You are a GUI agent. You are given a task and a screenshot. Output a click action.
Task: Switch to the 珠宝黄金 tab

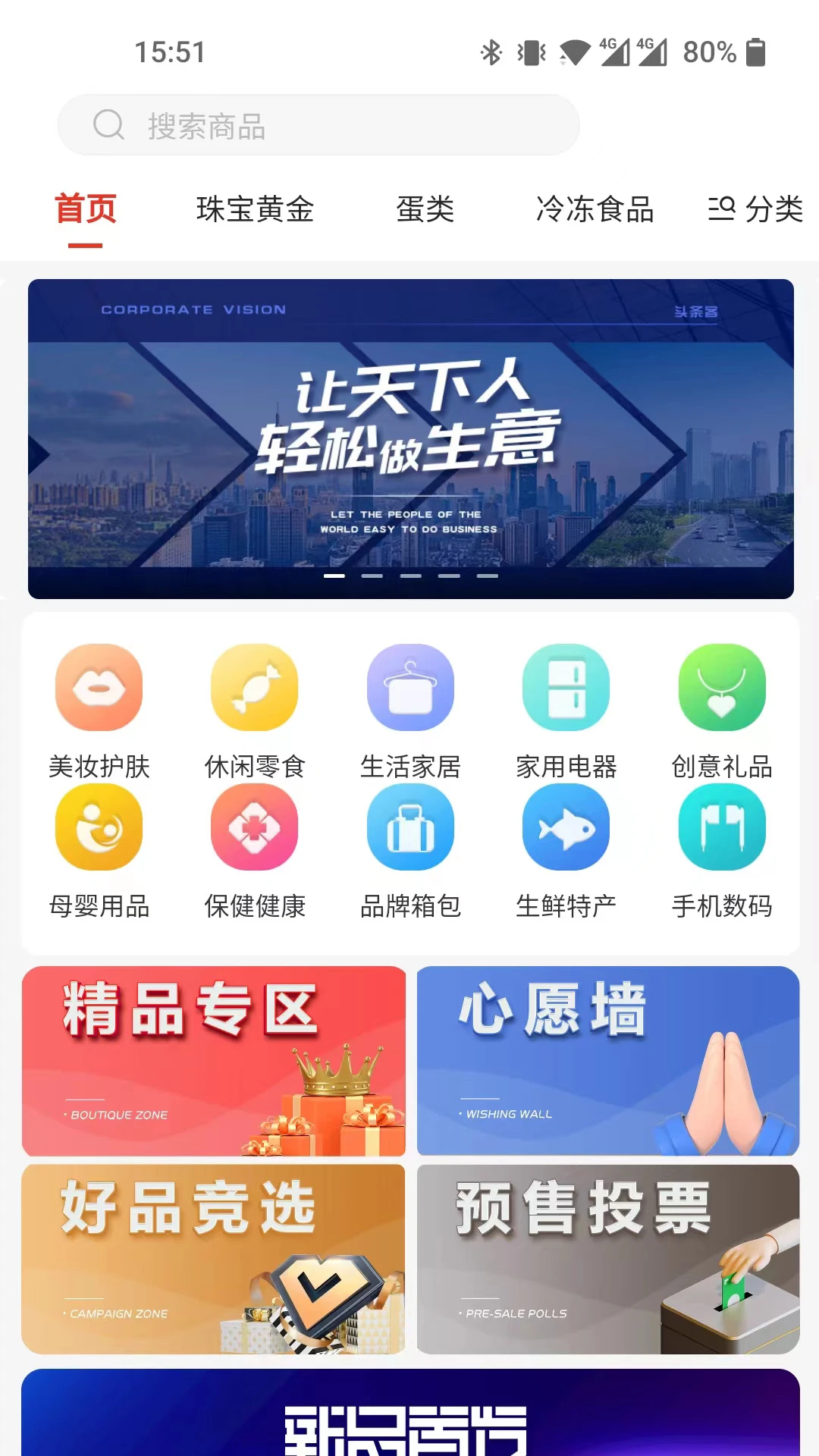[x=255, y=209]
